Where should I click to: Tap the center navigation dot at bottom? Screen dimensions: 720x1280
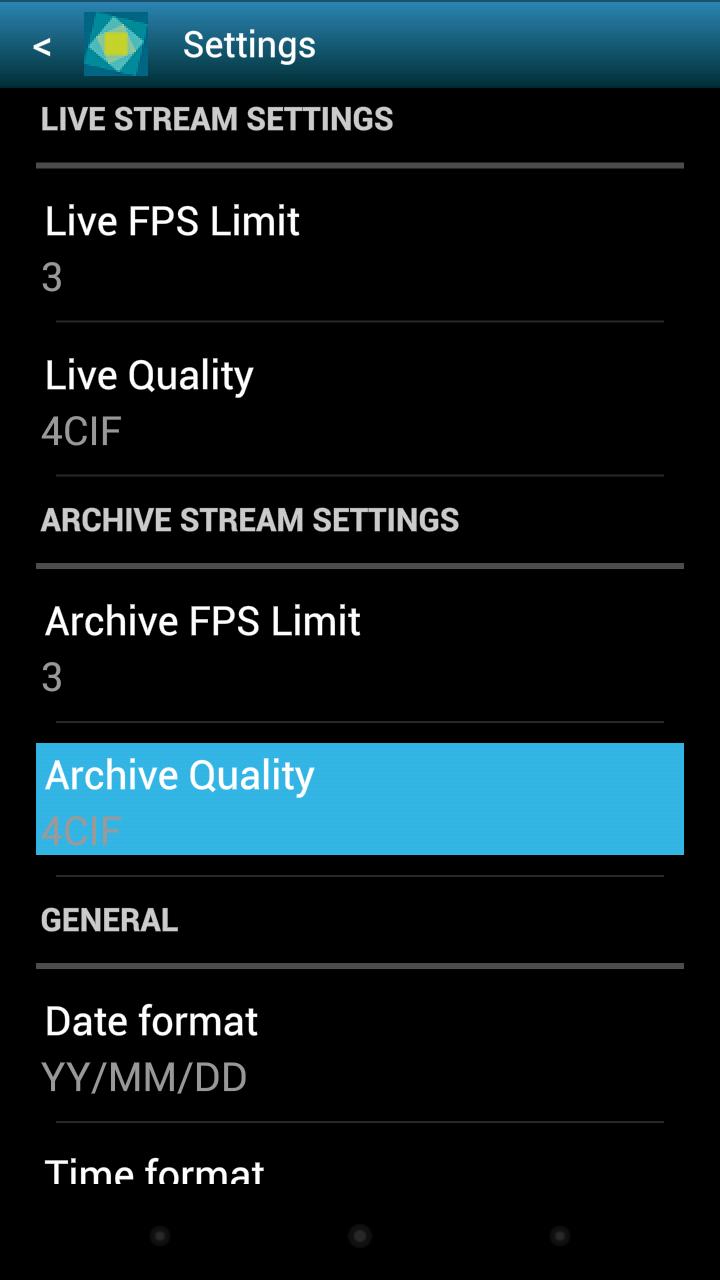(x=360, y=1236)
